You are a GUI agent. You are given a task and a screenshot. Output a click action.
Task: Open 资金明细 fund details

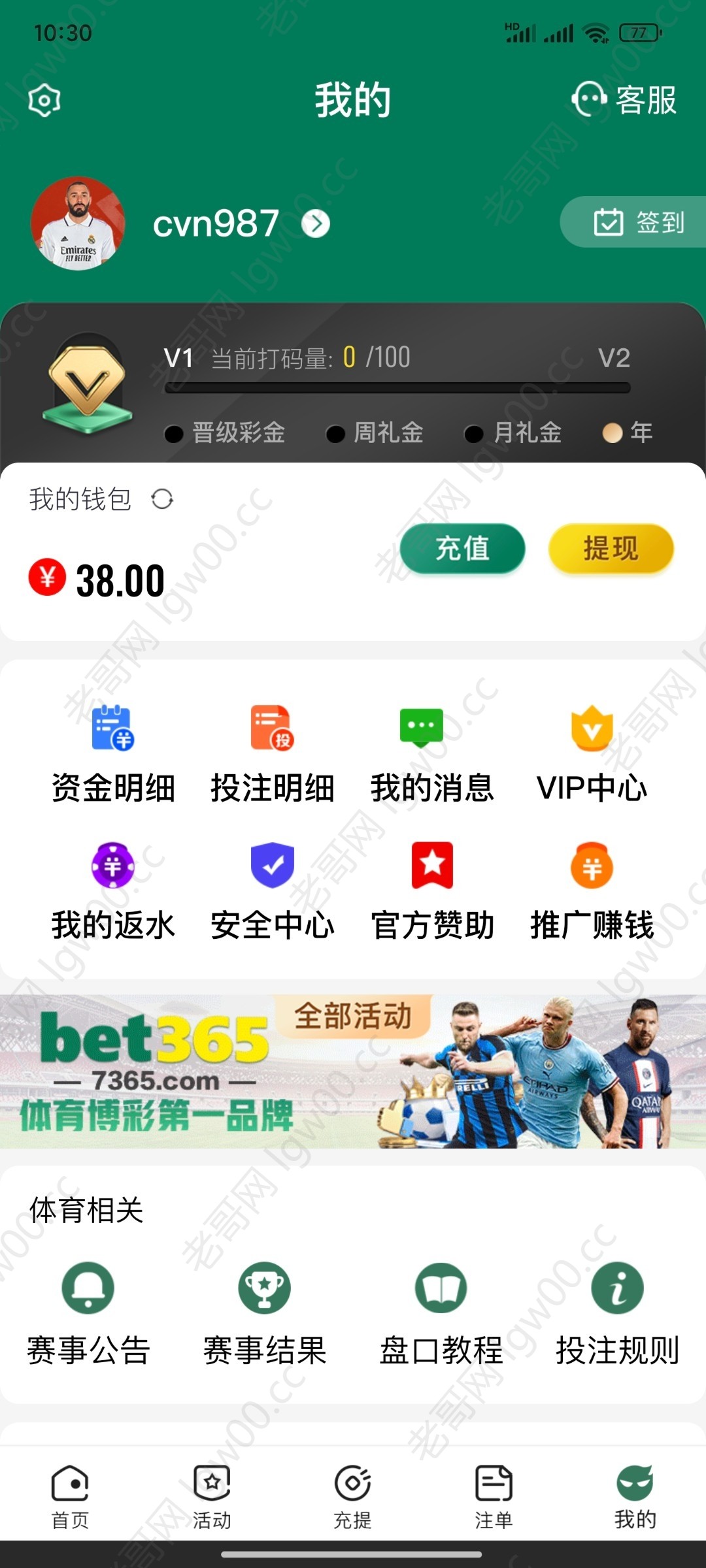[x=113, y=755]
